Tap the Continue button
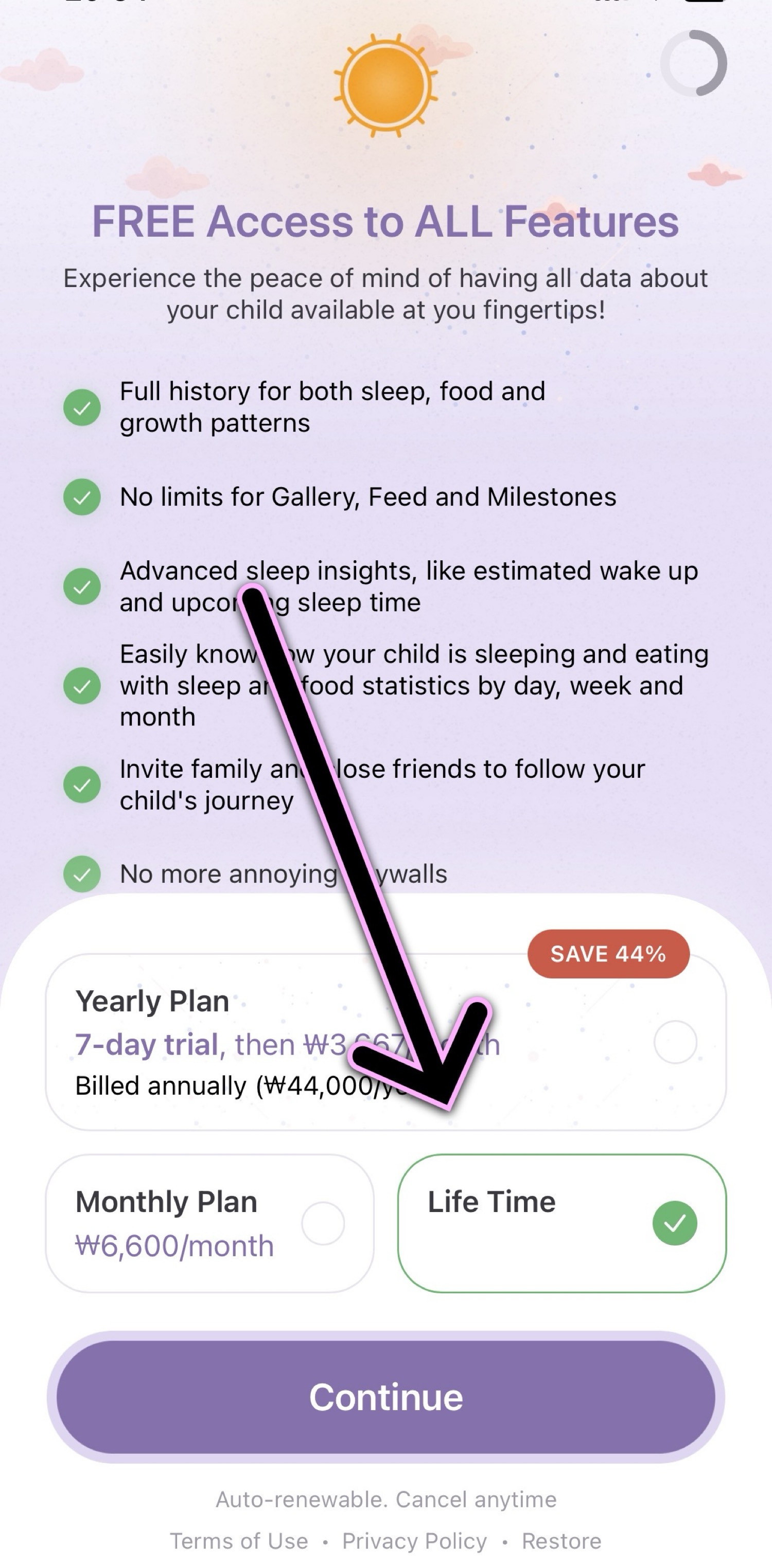The image size is (772, 1568). [386, 1397]
